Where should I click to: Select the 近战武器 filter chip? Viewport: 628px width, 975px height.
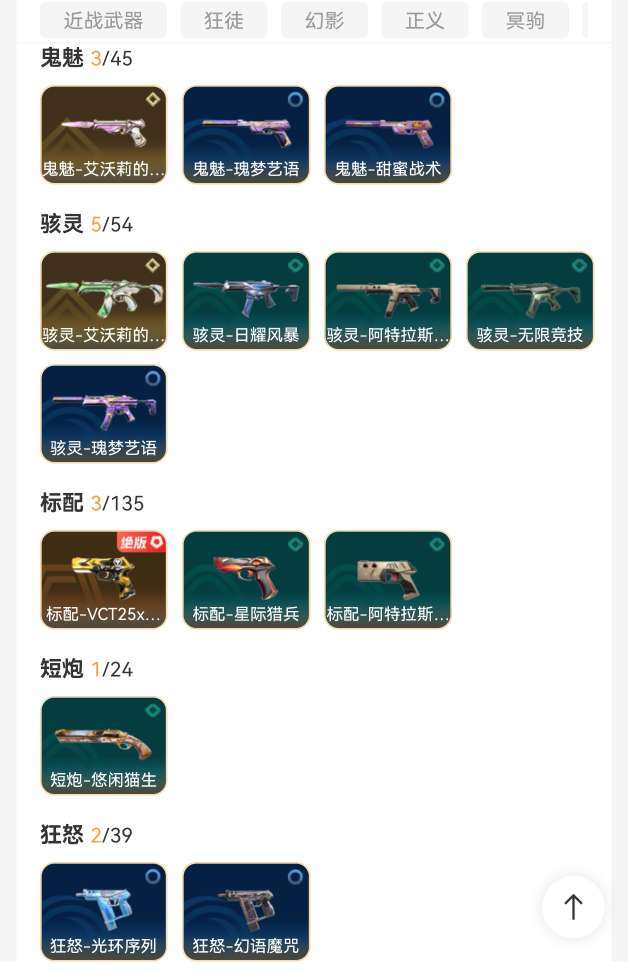103,20
